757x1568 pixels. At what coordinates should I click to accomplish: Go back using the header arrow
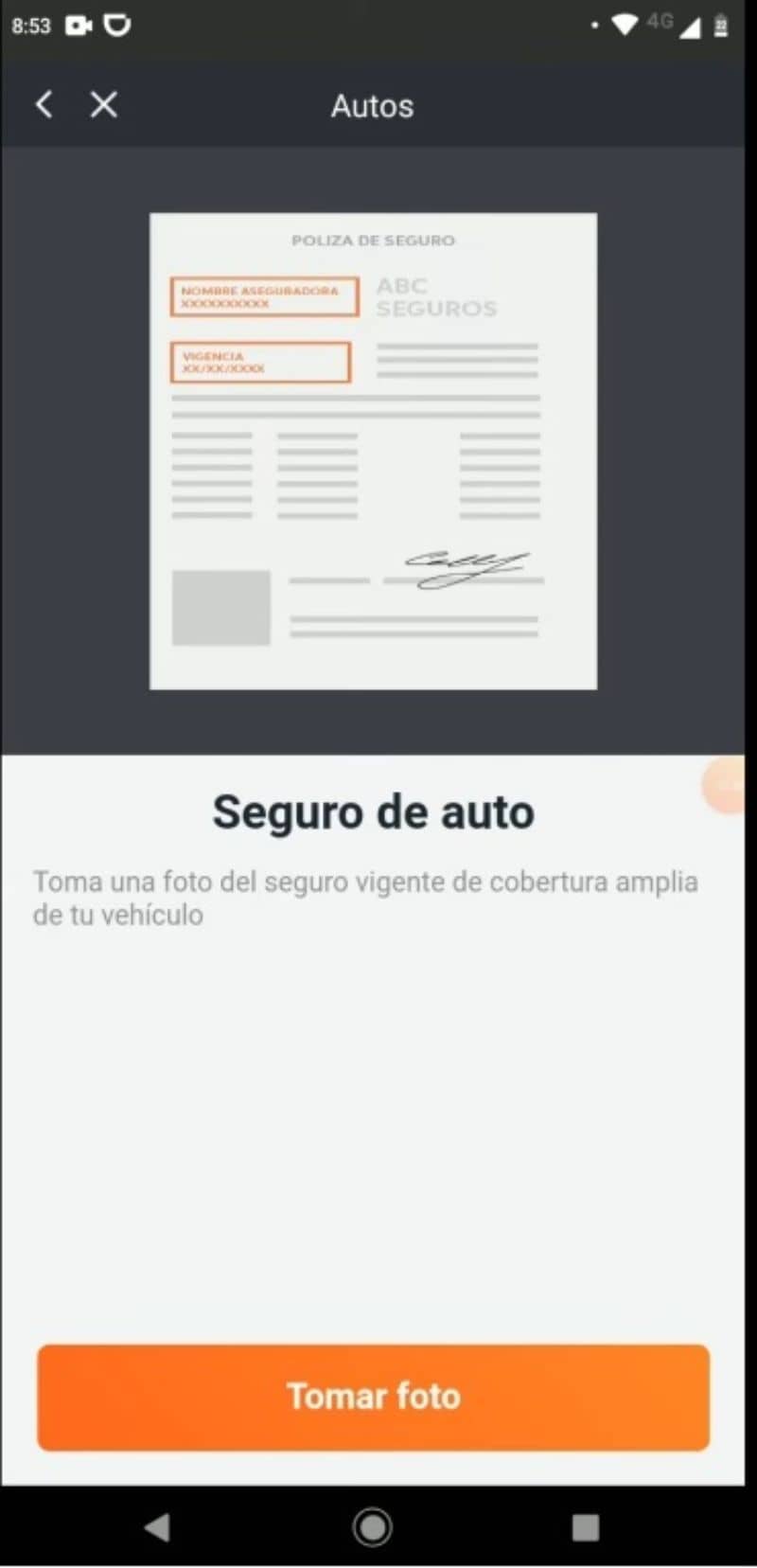(x=44, y=104)
